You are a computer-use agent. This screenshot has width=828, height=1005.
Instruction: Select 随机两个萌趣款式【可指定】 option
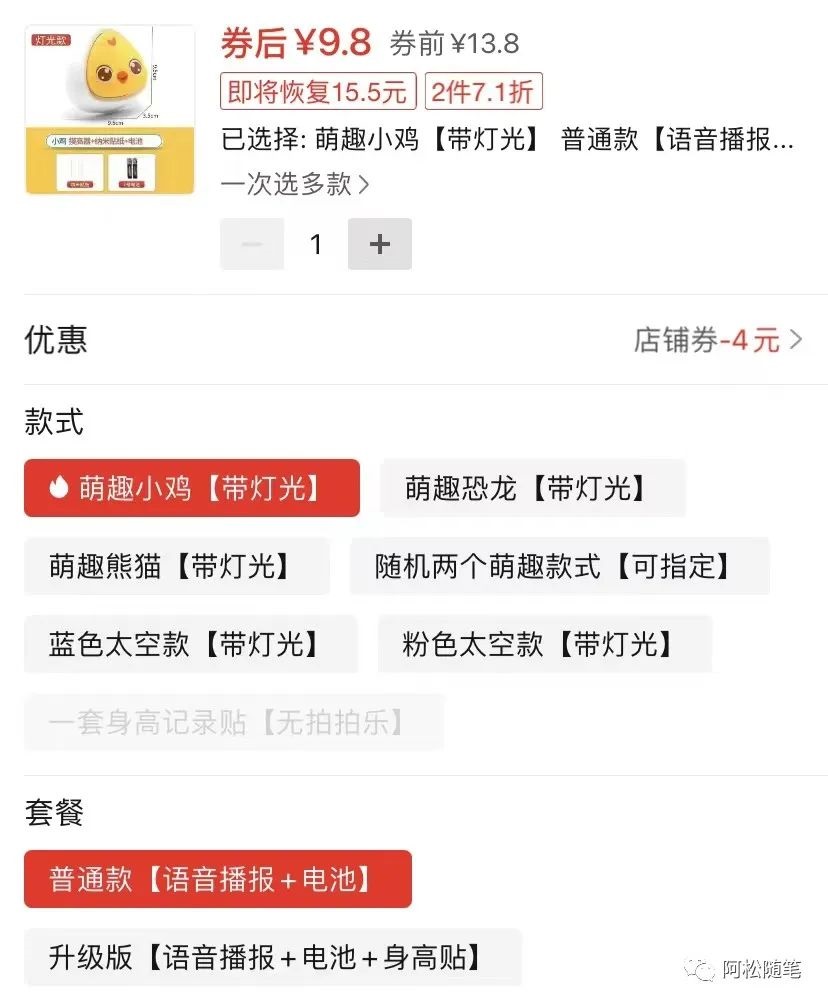coord(559,566)
